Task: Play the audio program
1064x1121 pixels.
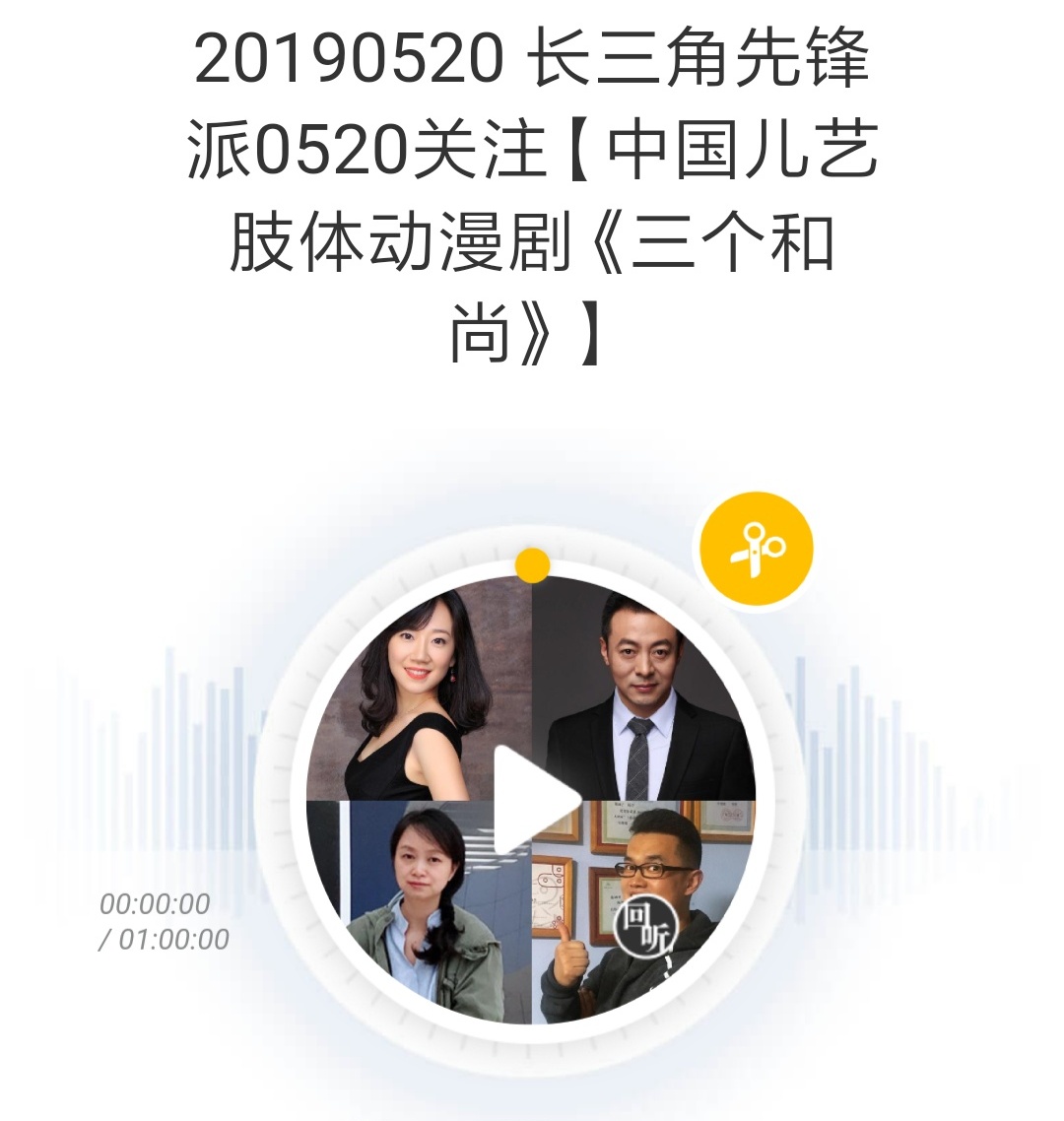Action: (x=533, y=800)
